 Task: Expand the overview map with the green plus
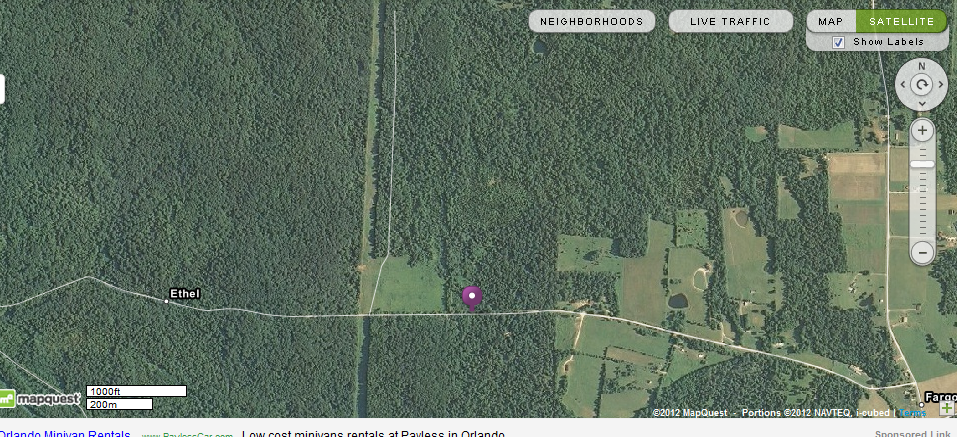pyautogui.click(x=946, y=407)
